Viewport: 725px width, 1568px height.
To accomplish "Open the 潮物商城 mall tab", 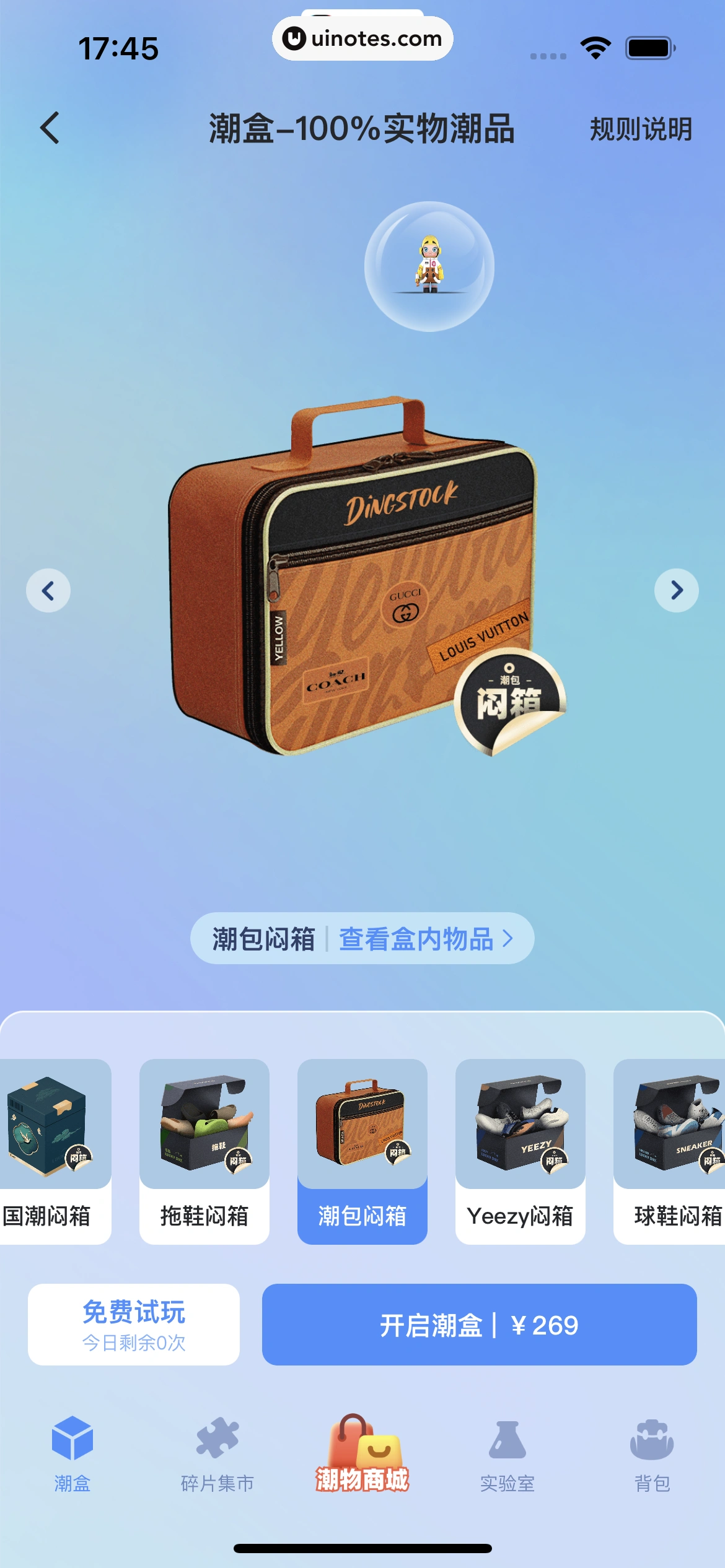I will [362, 1454].
